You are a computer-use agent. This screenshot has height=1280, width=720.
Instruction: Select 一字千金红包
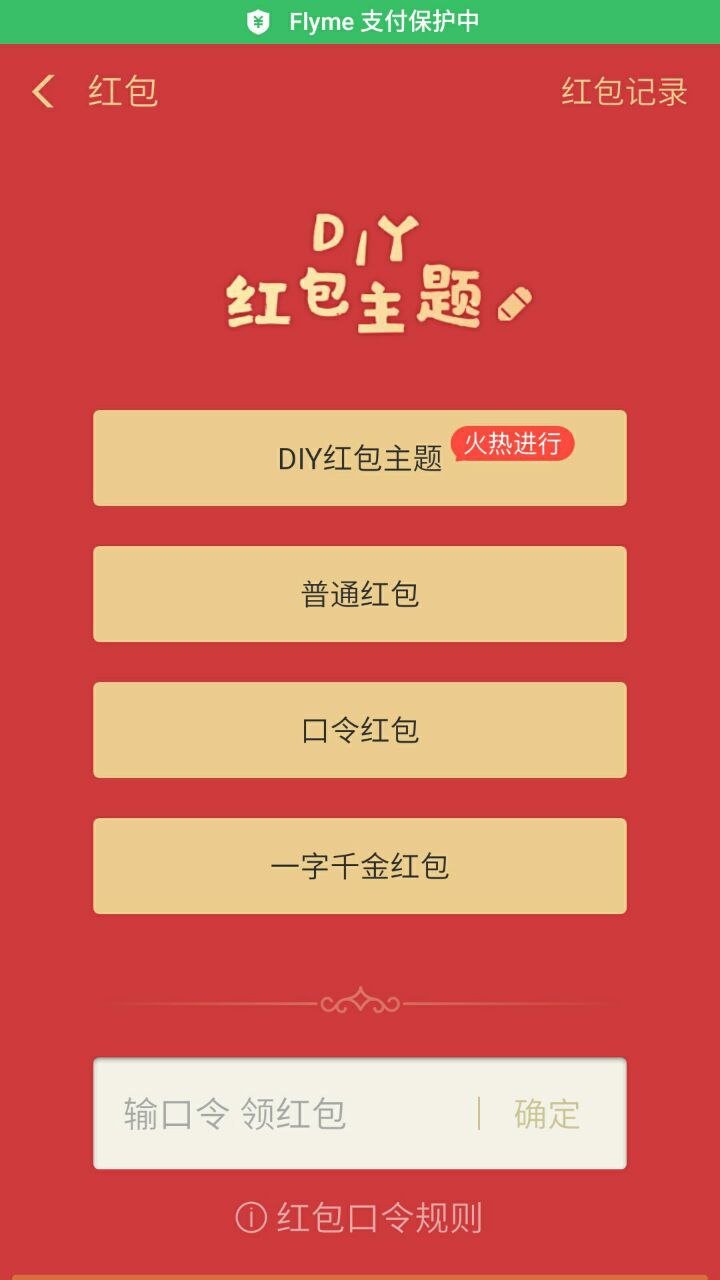[360, 866]
